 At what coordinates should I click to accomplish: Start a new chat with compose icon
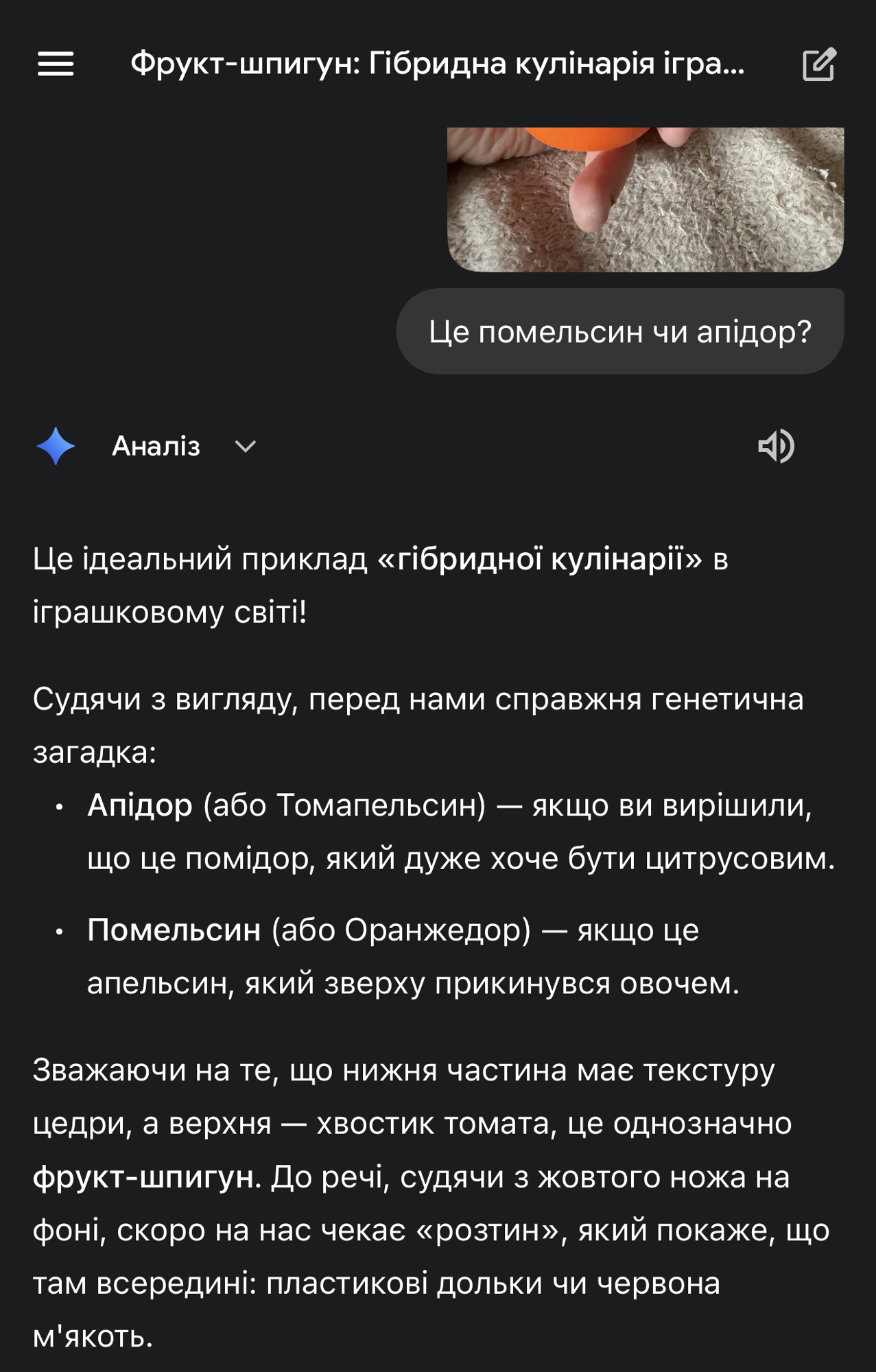(819, 64)
